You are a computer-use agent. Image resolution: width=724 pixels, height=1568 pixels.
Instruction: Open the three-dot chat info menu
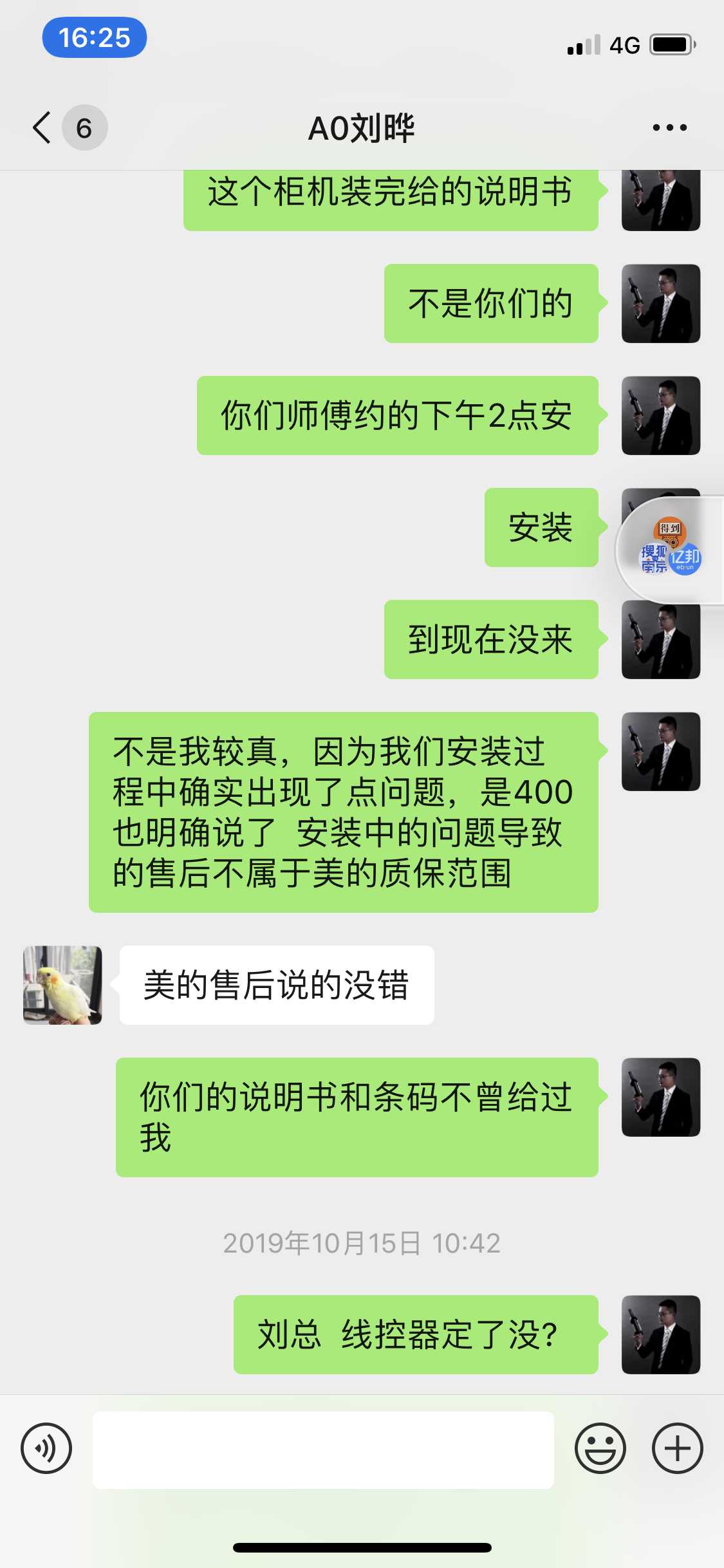[x=669, y=127]
